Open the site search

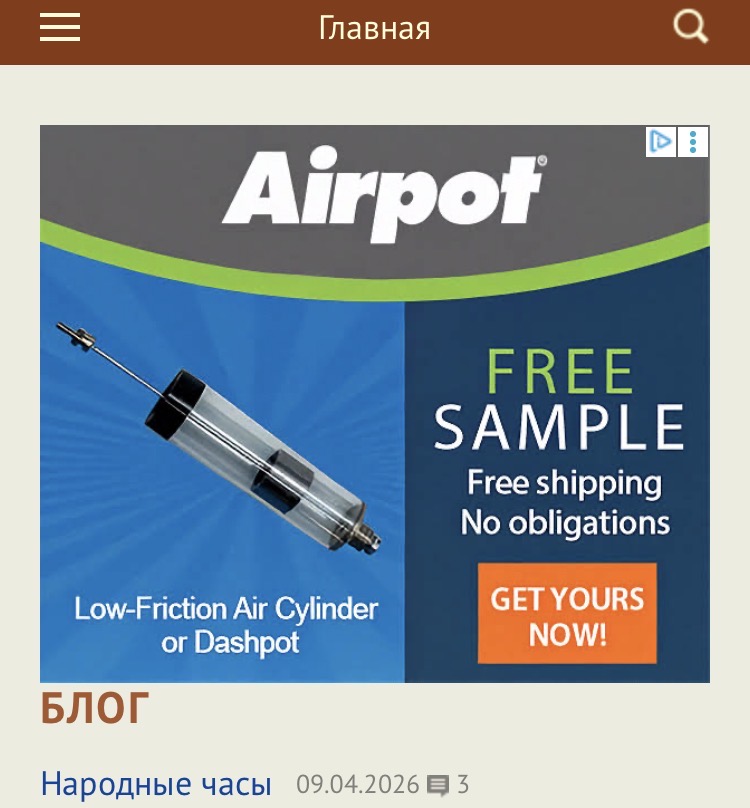pos(690,27)
